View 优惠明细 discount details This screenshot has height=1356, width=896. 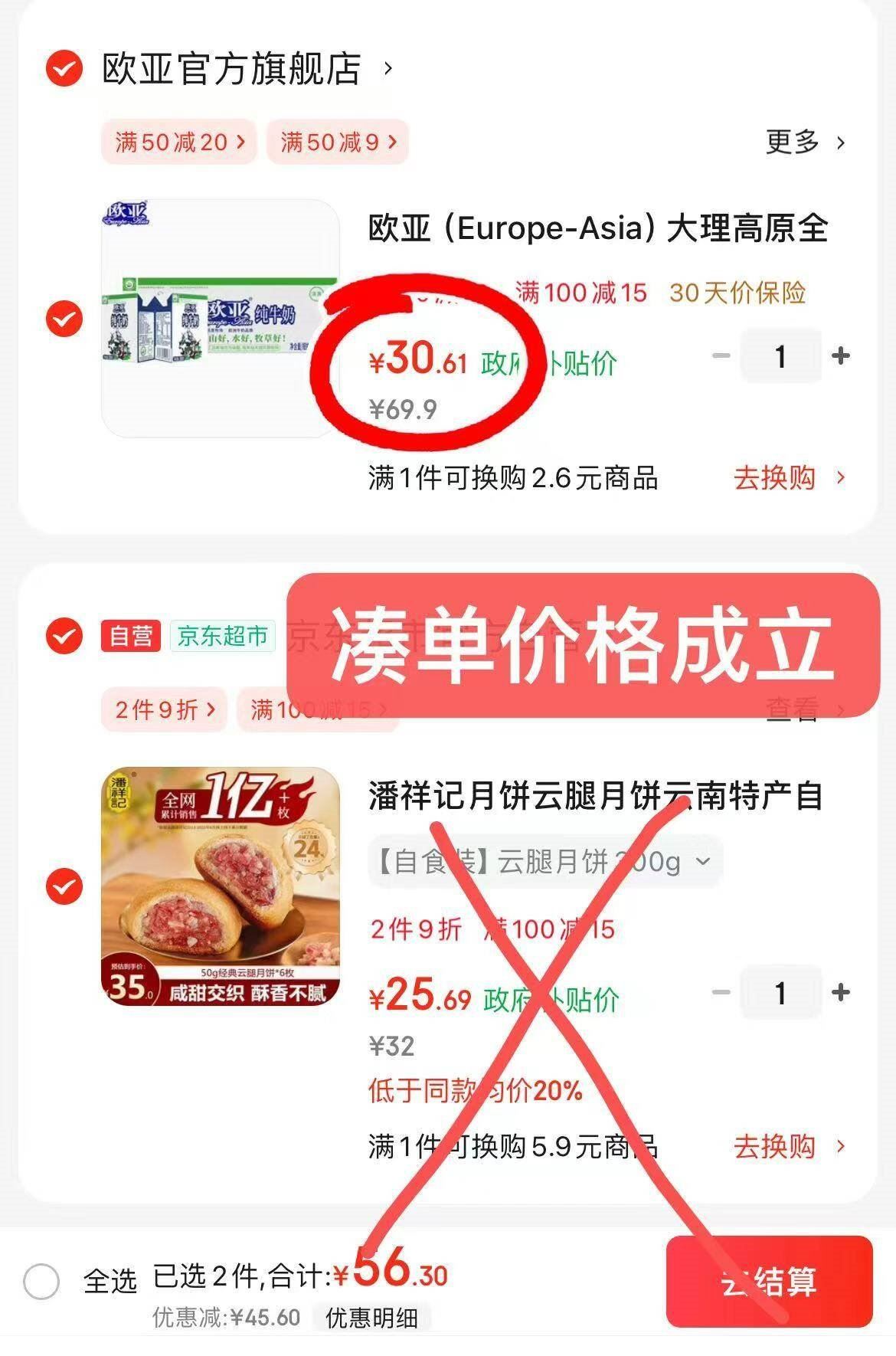click(372, 1318)
